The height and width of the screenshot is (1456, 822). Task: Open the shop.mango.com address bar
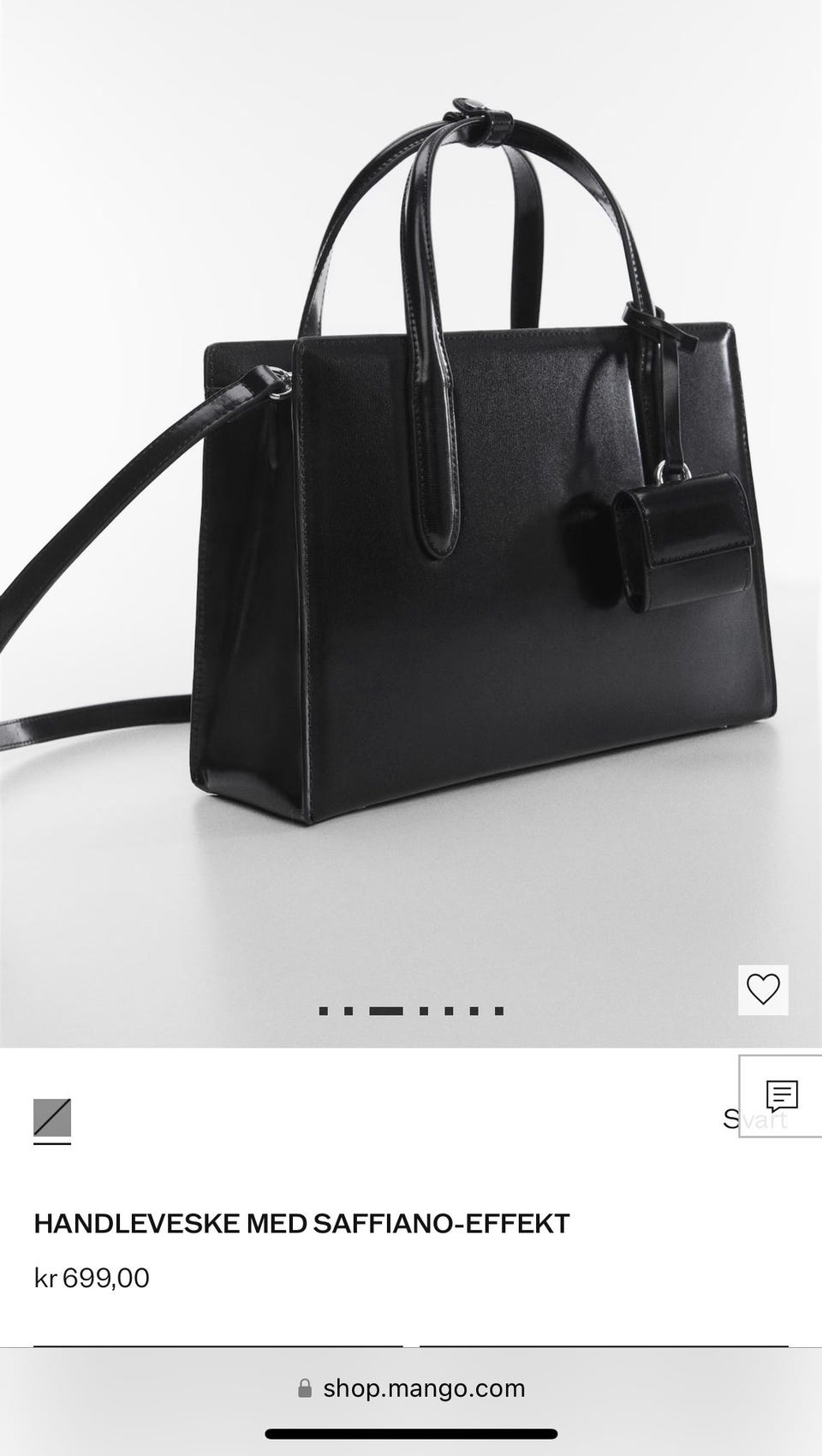click(411, 1388)
